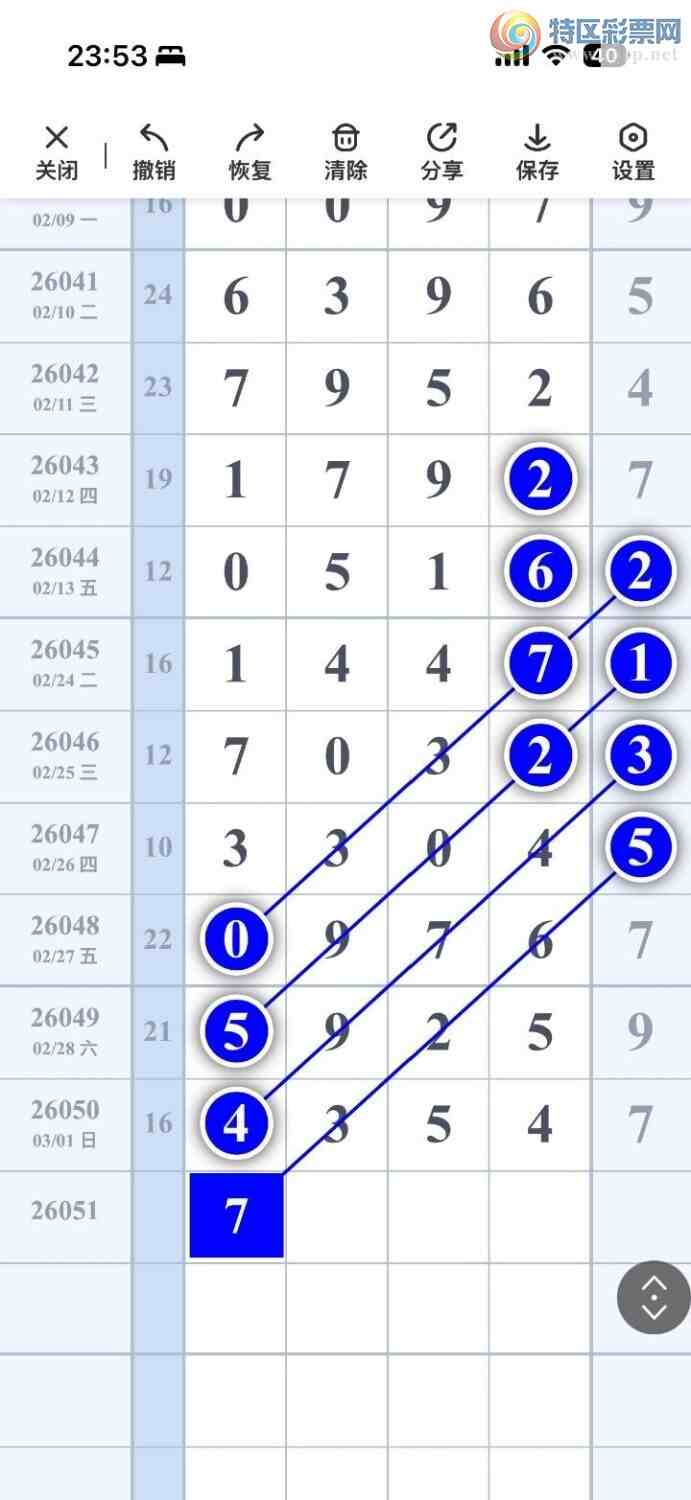
Task: Tap circled 7 in row 26045
Action: click(x=540, y=664)
